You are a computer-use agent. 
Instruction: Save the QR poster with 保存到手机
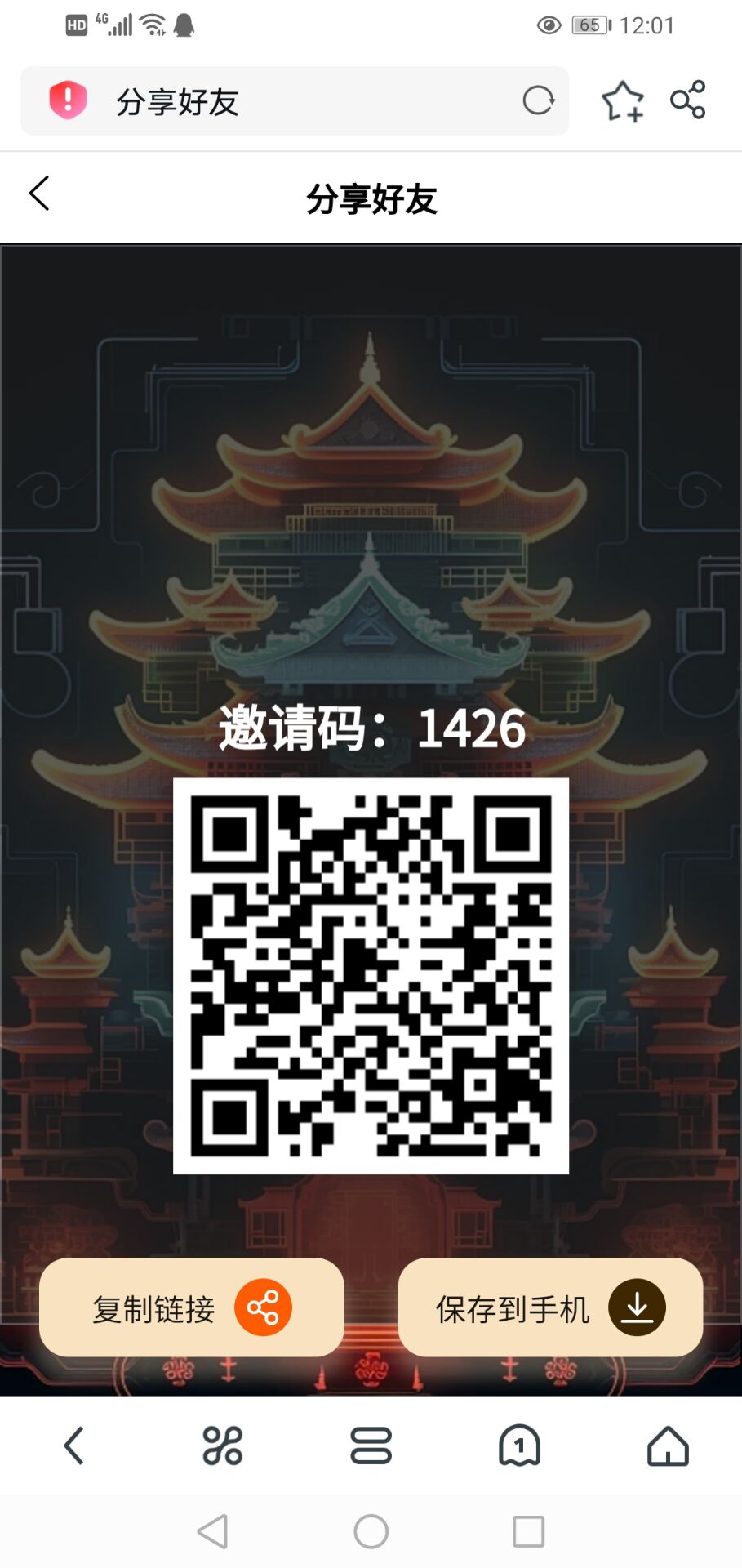point(550,1307)
